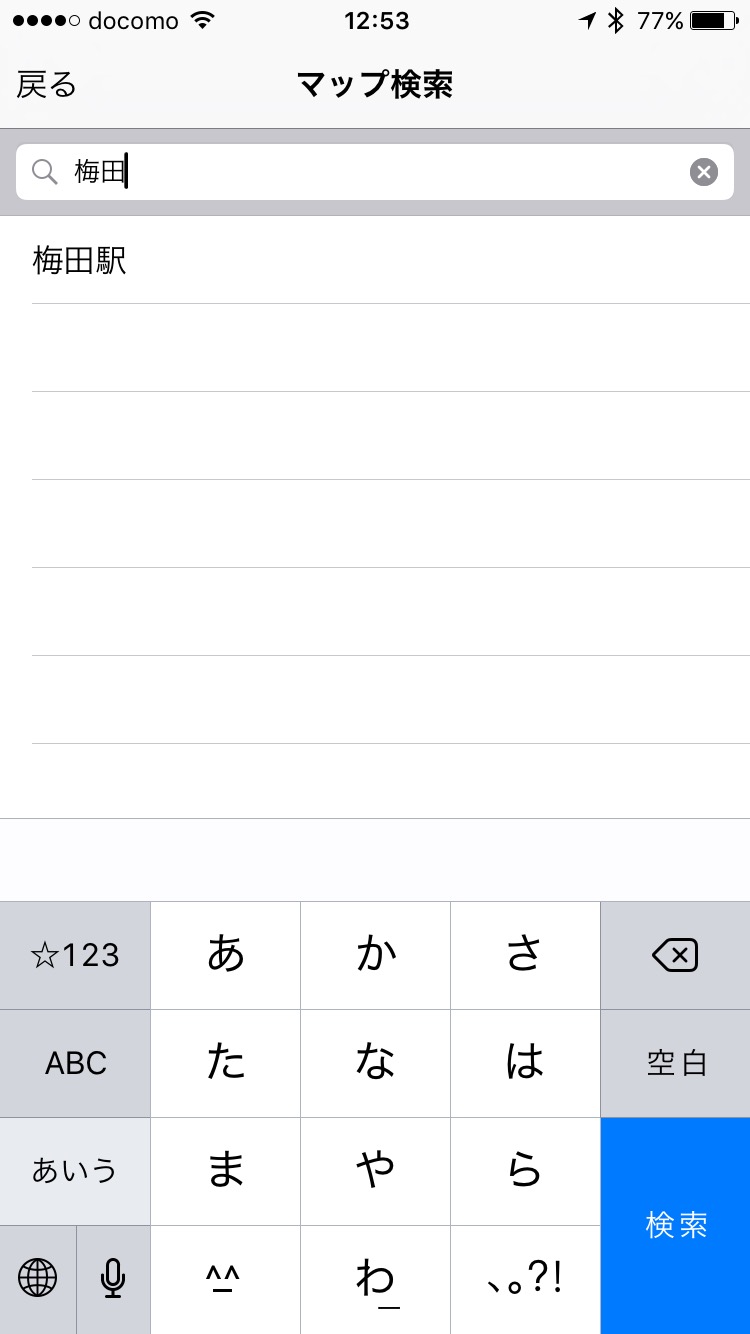Hit the backspace key on the keyboard
This screenshot has width=750, height=1334.
[x=676, y=956]
